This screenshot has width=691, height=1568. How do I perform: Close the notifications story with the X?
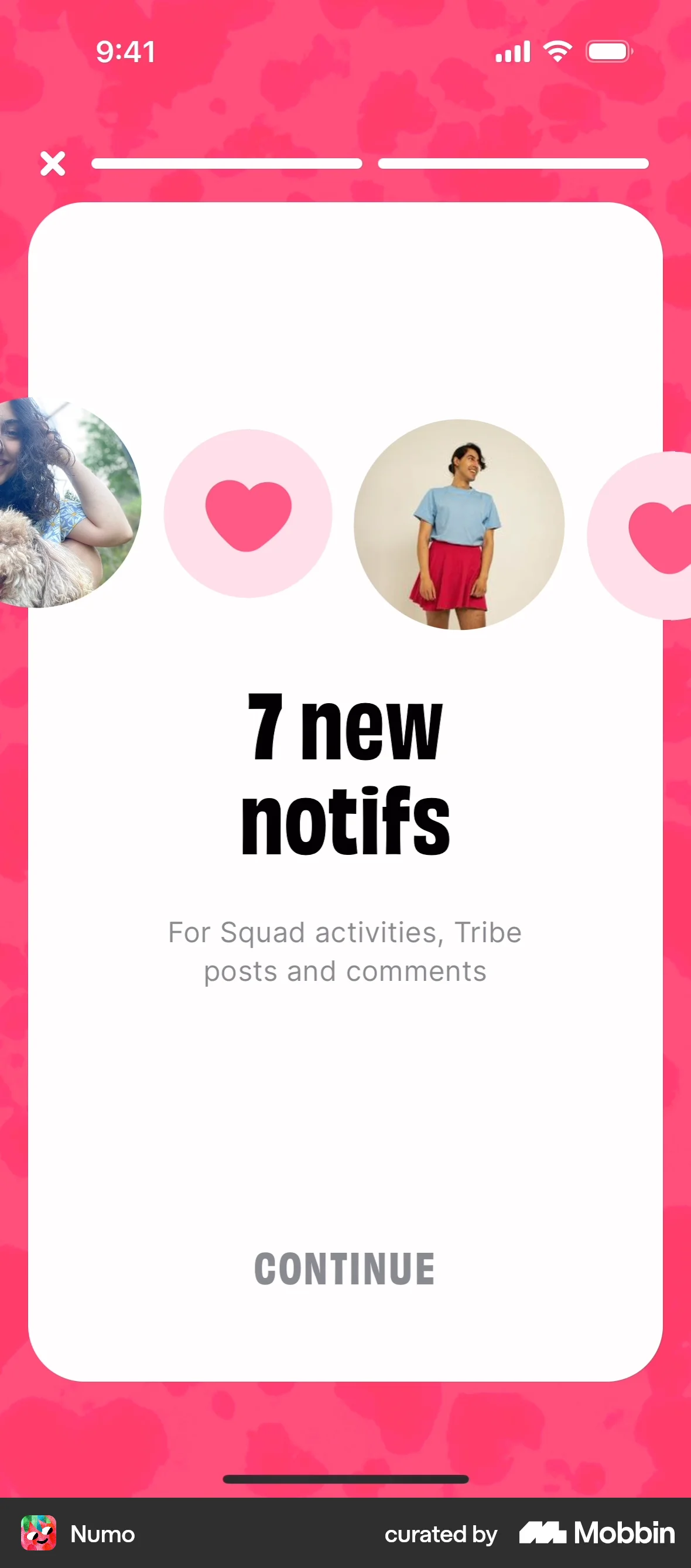click(x=53, y=163)
